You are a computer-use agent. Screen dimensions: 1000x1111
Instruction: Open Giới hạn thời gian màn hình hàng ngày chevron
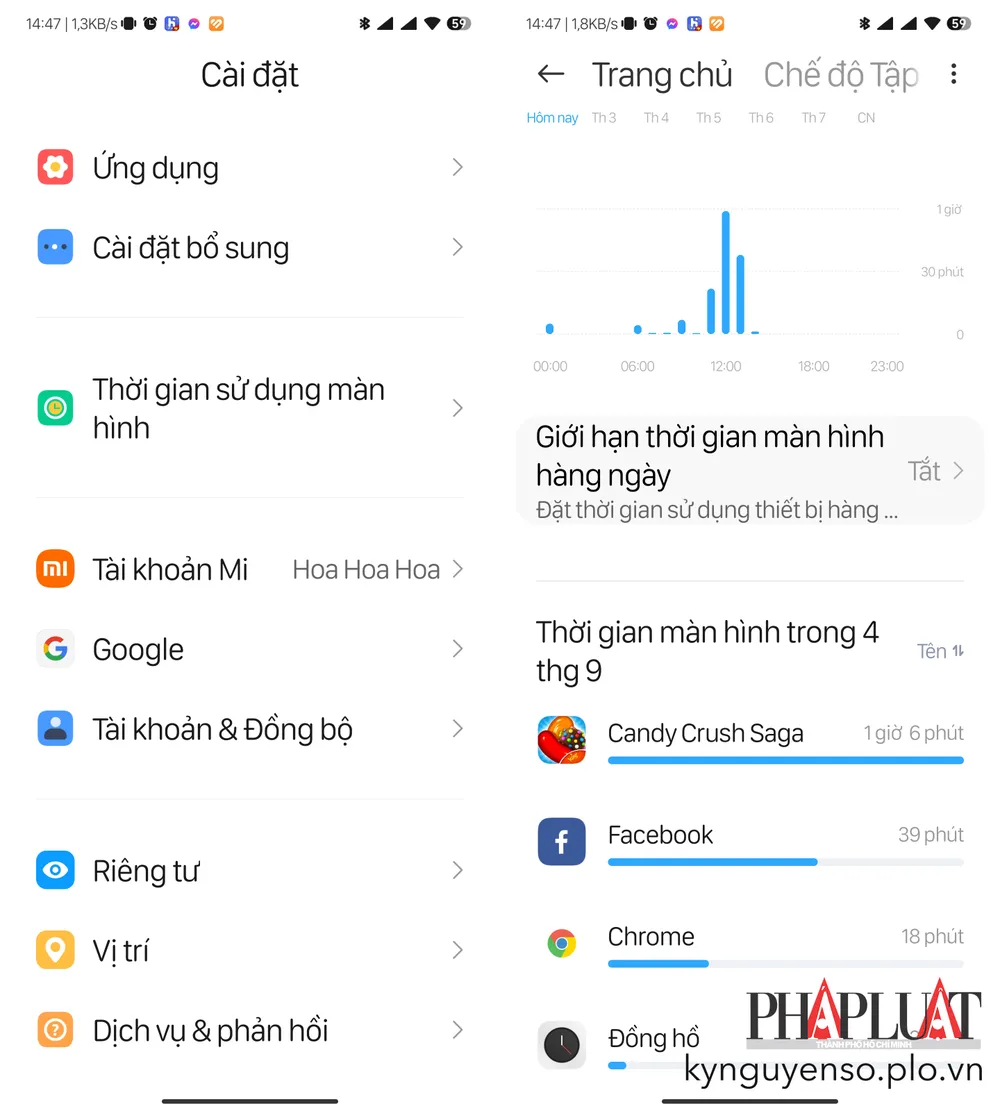coord(957,470)
